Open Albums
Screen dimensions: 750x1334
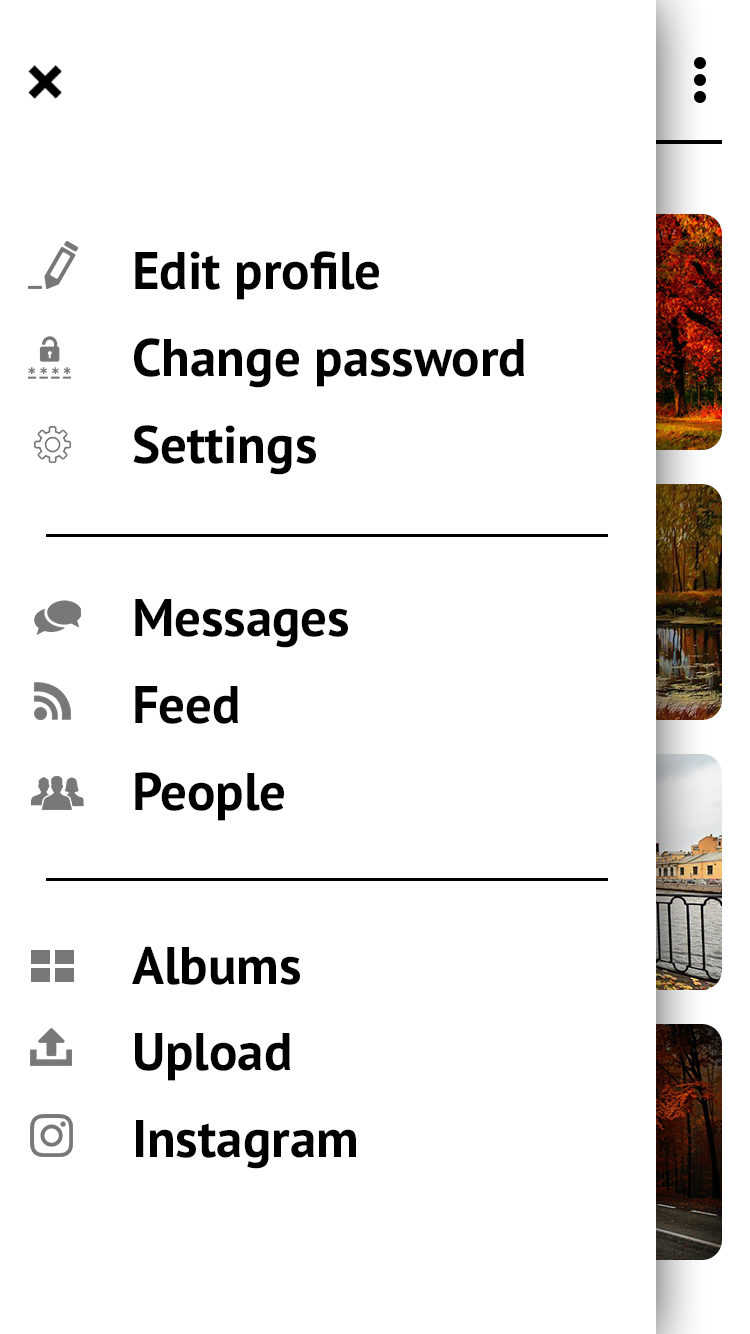coord(217,966)
